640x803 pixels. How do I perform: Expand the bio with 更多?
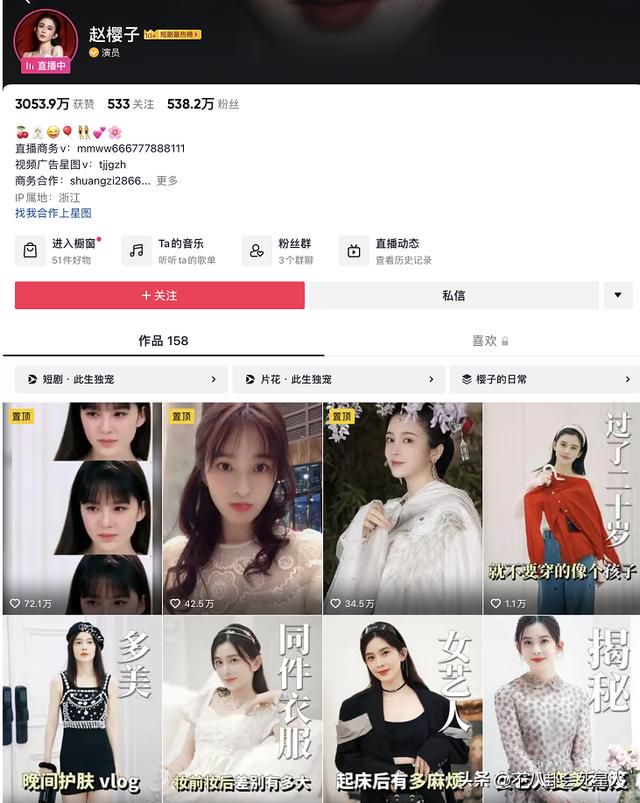(167, 181)
